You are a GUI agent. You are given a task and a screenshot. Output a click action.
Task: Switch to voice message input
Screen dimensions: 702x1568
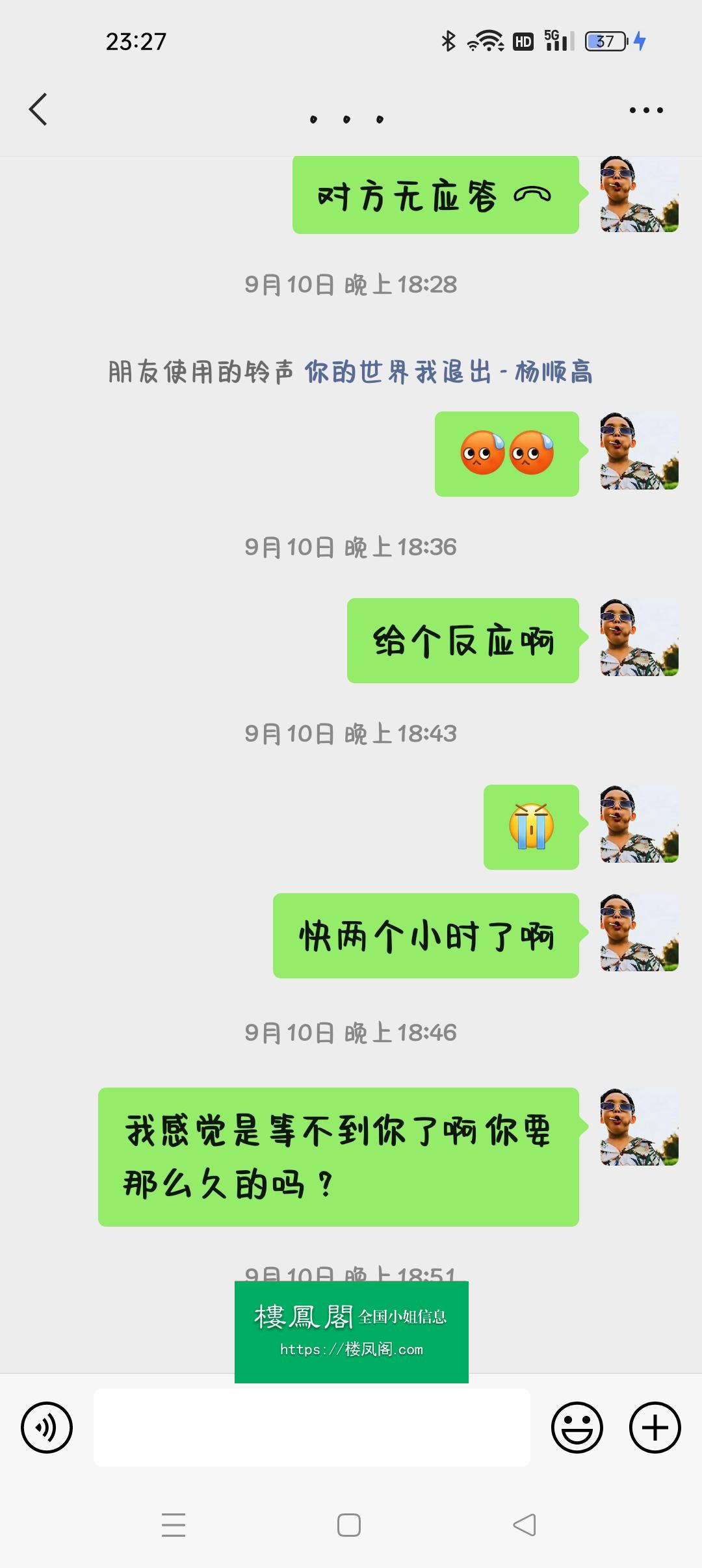point(47,1428)
